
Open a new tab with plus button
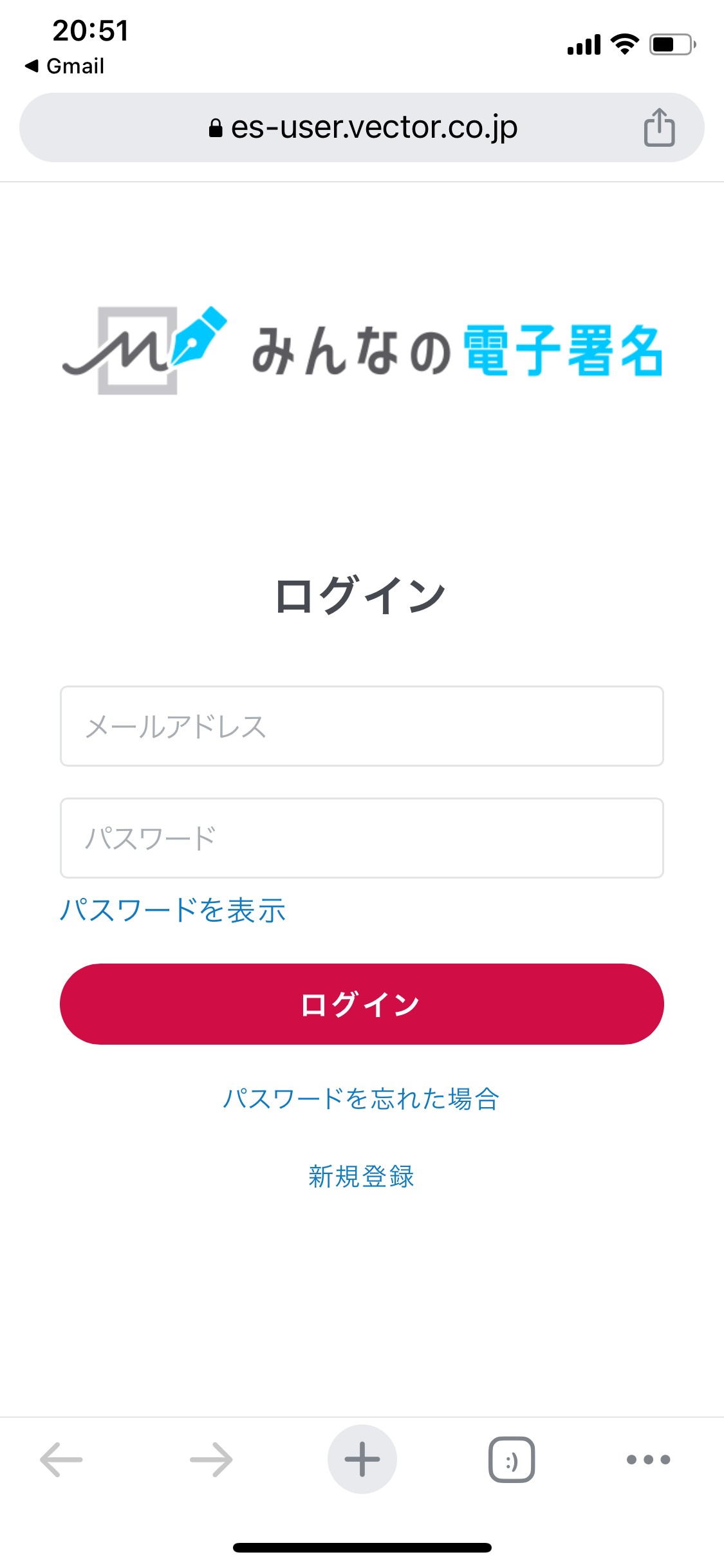(x=362, y=1459)
